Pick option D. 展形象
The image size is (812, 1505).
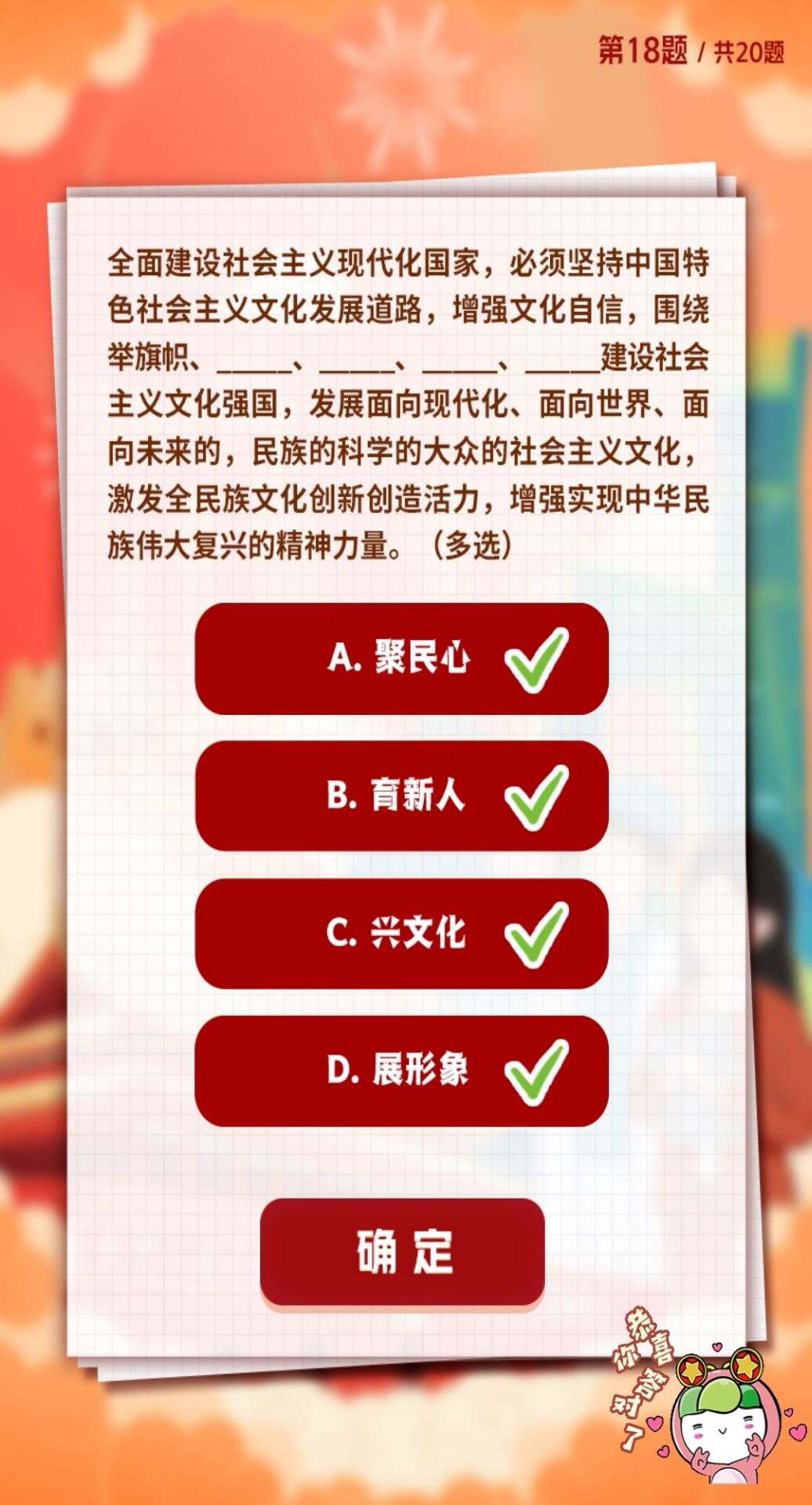[x=401, y=1071]
